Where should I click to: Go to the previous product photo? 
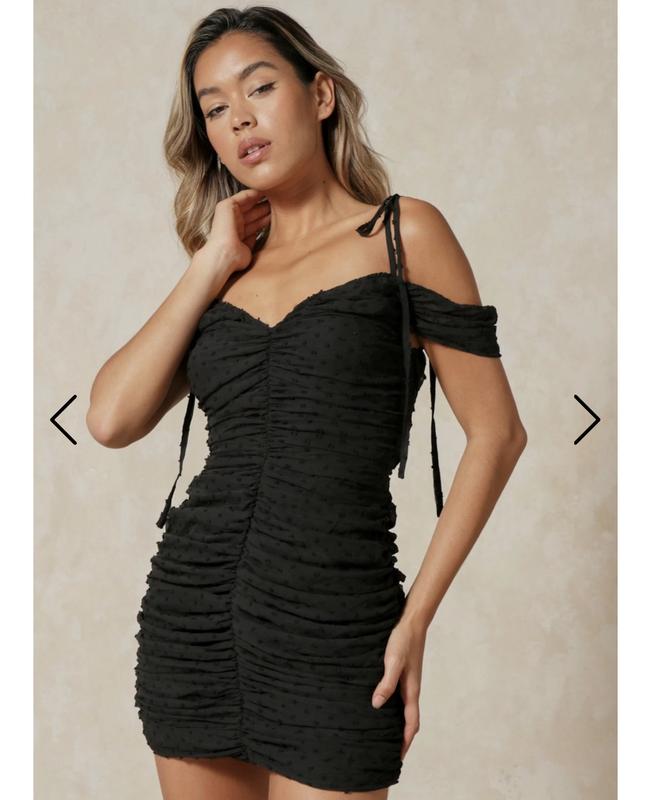click(64, 419)
